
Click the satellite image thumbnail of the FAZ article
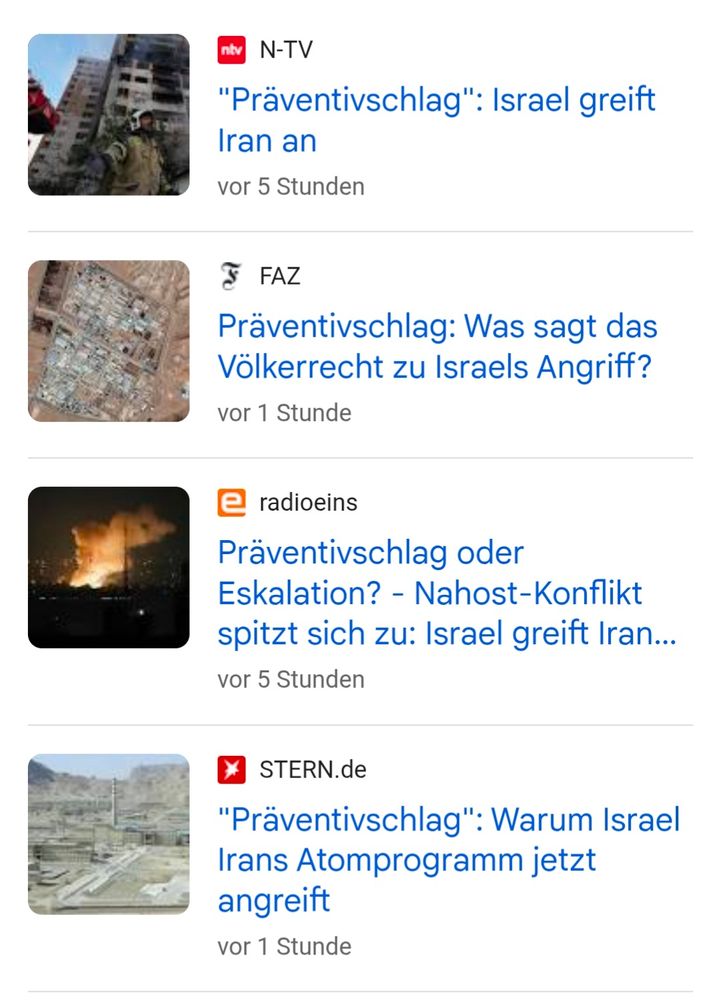pos(109,340)
